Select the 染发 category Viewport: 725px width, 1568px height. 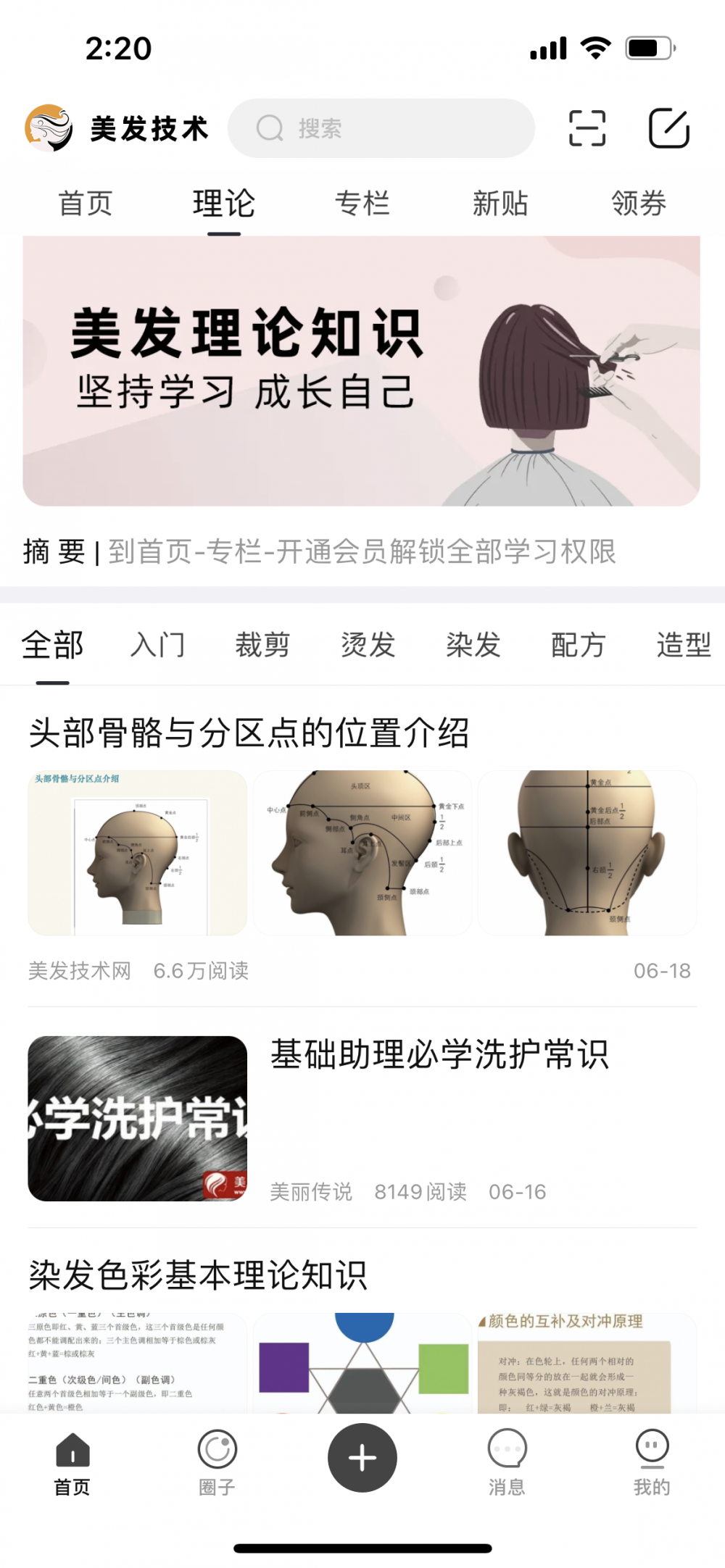click(x=473, y=644)
